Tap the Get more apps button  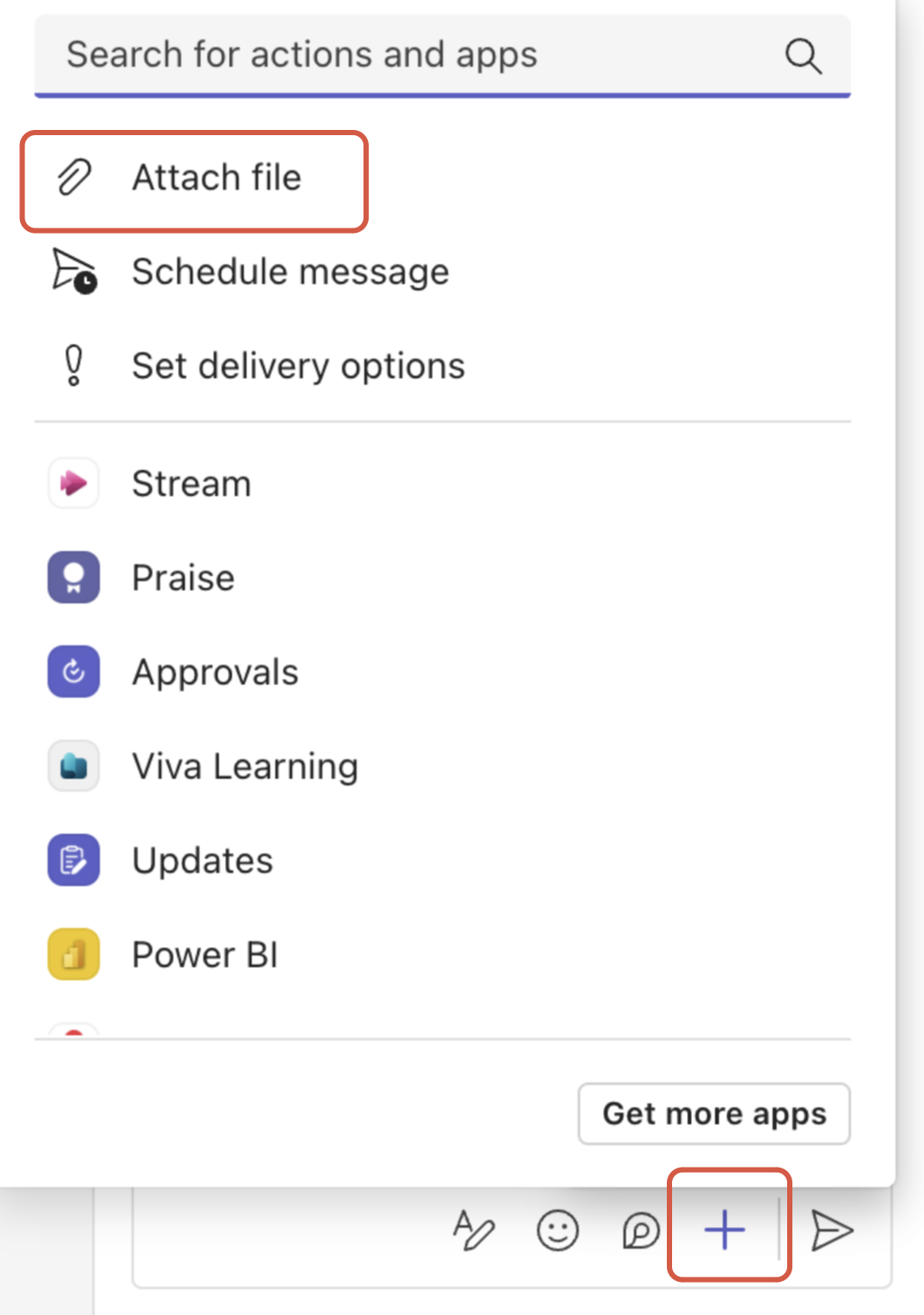coord(713,1114)
